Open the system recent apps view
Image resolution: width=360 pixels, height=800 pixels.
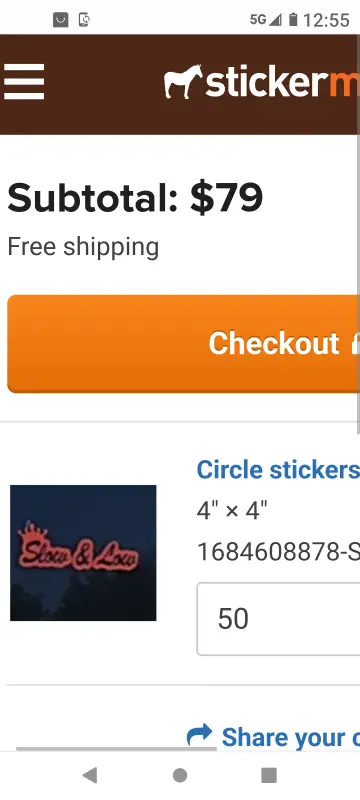point(269,776)
